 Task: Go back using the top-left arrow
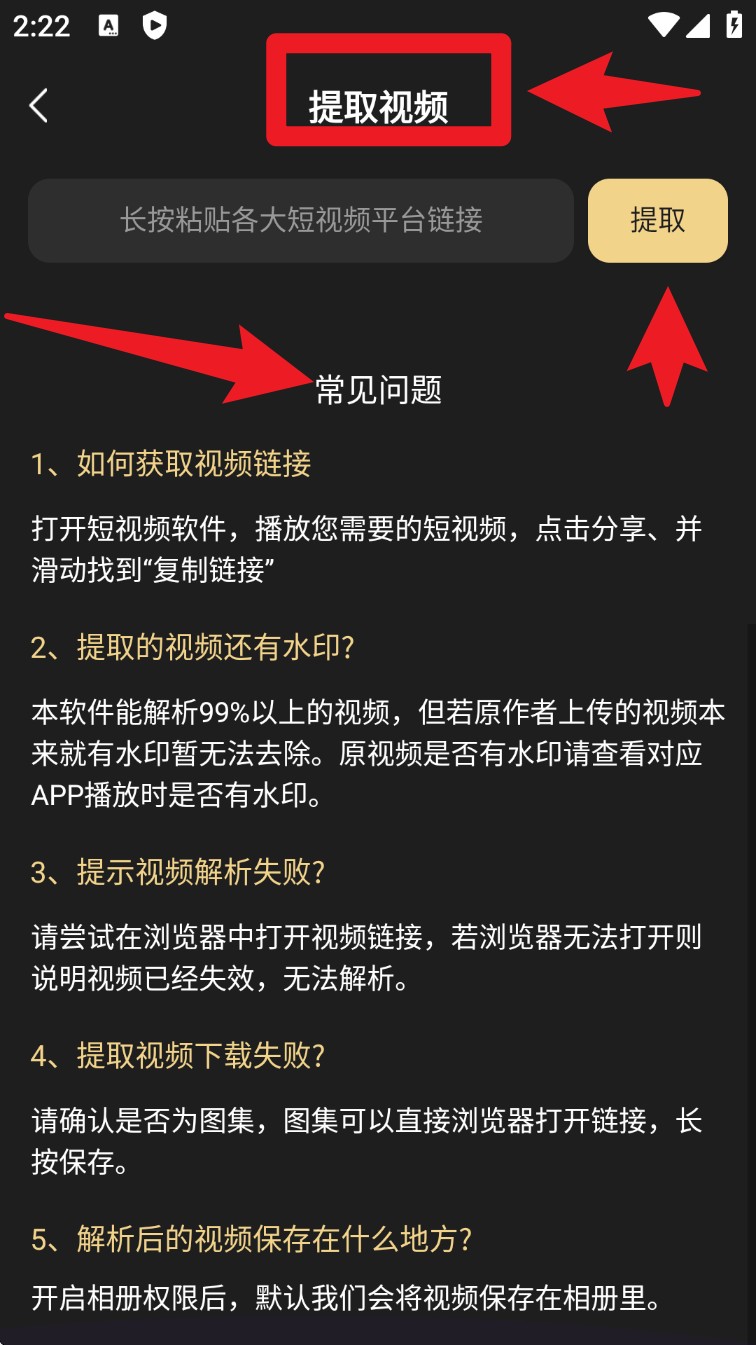tap(39, 105)
